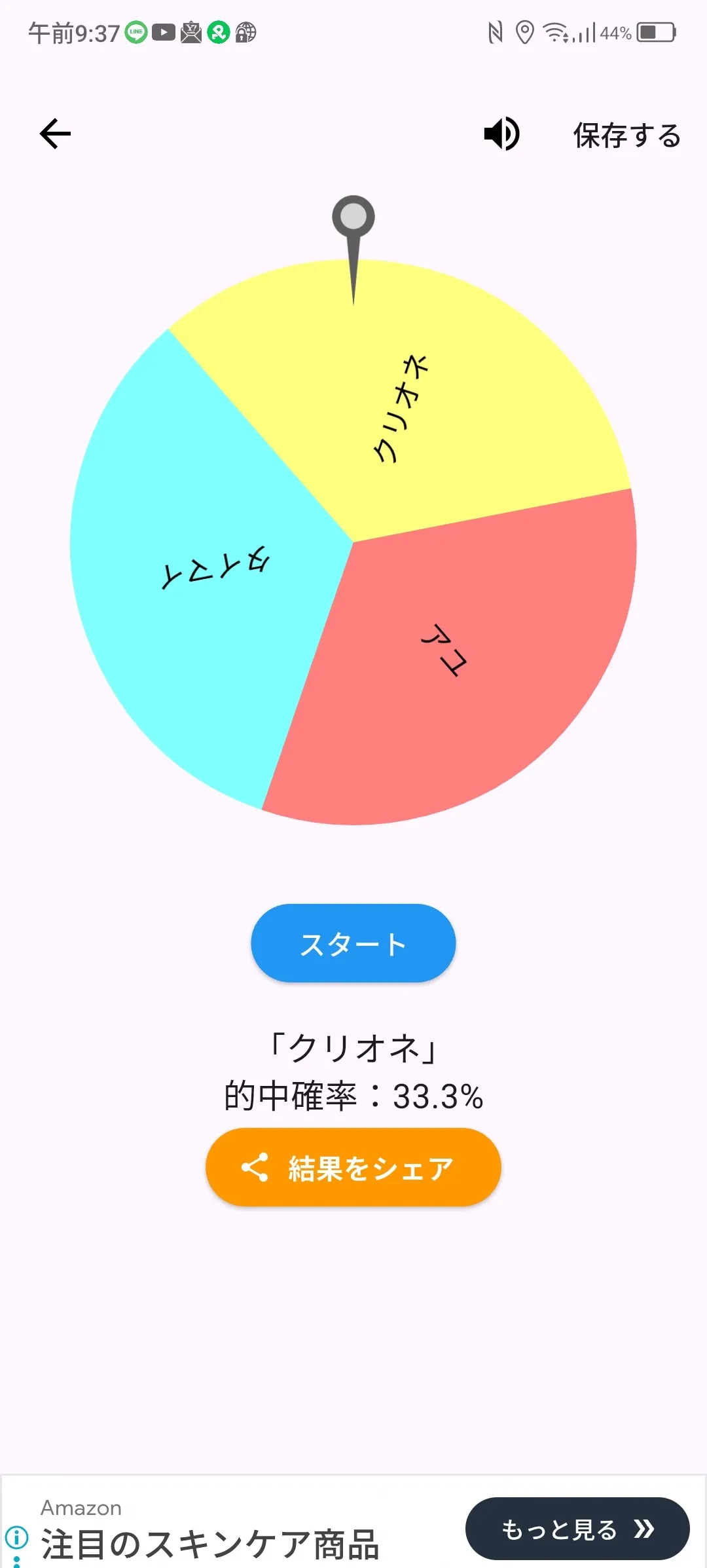Open the Amazon ad's もっと見る button

click(x=577, y=1529)
